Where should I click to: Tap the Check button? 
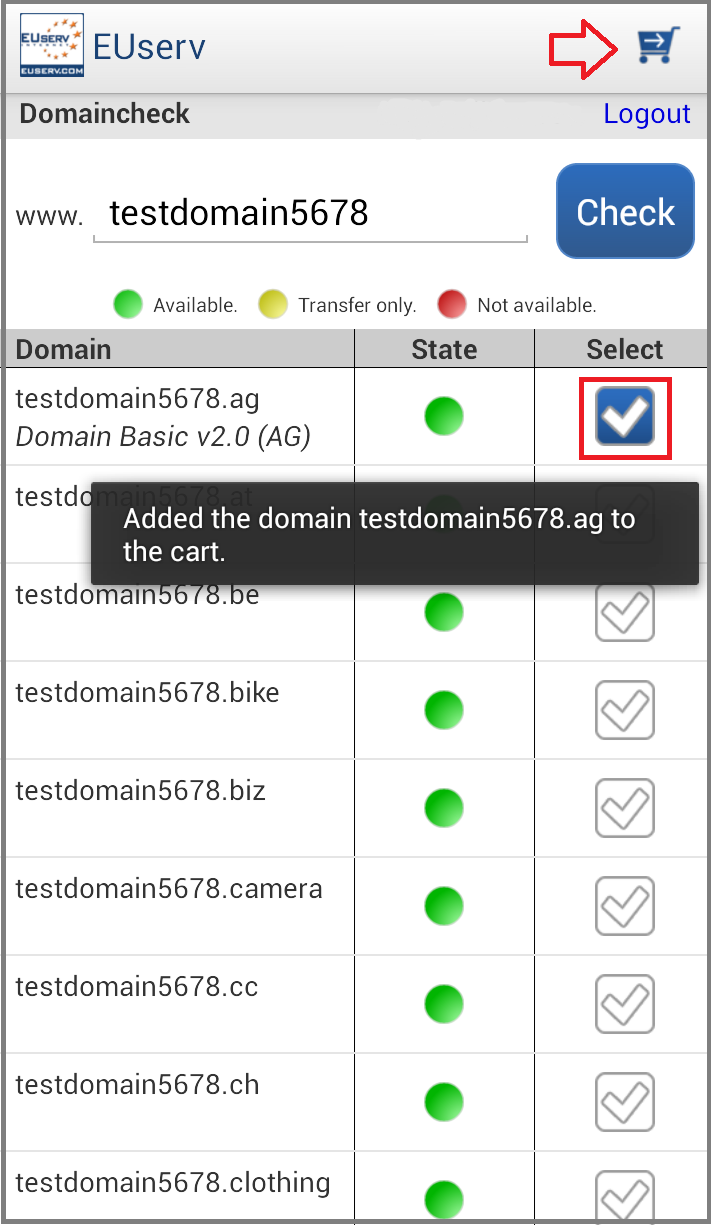(625, 211)
